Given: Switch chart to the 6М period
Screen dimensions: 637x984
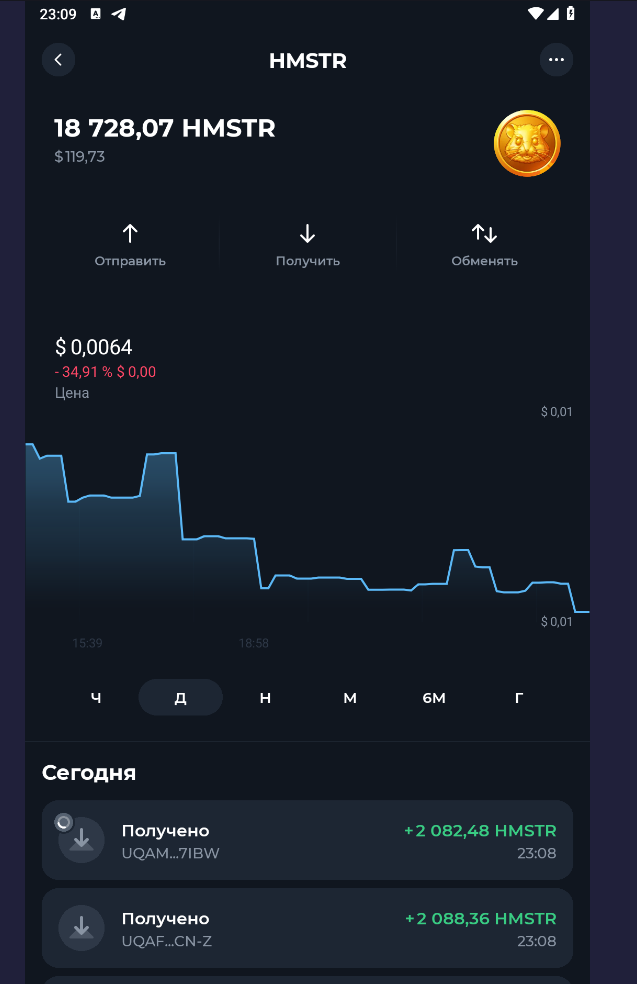Looking at the screenshot, I should coord(434,698).
